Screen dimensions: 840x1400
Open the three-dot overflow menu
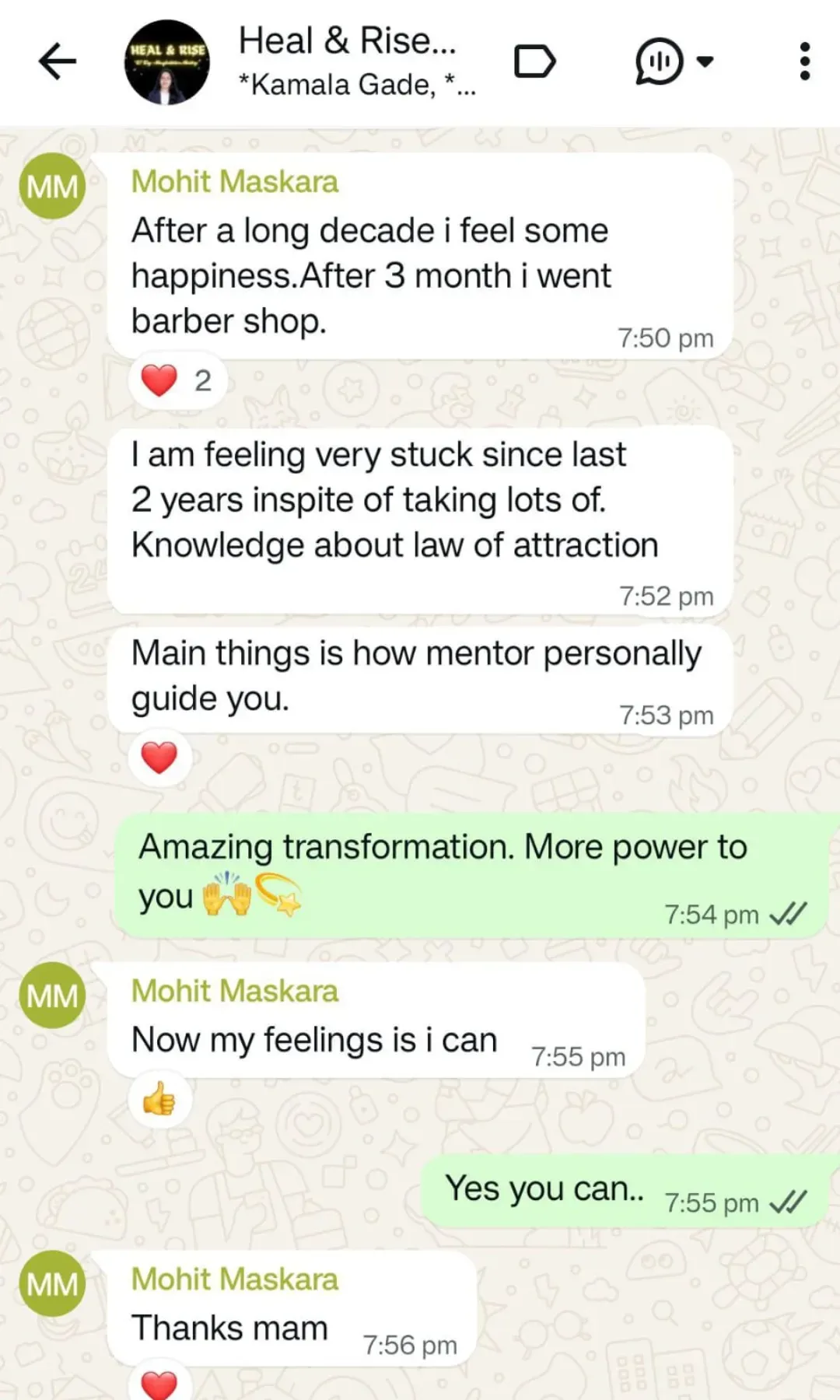[x=804, y=61]
